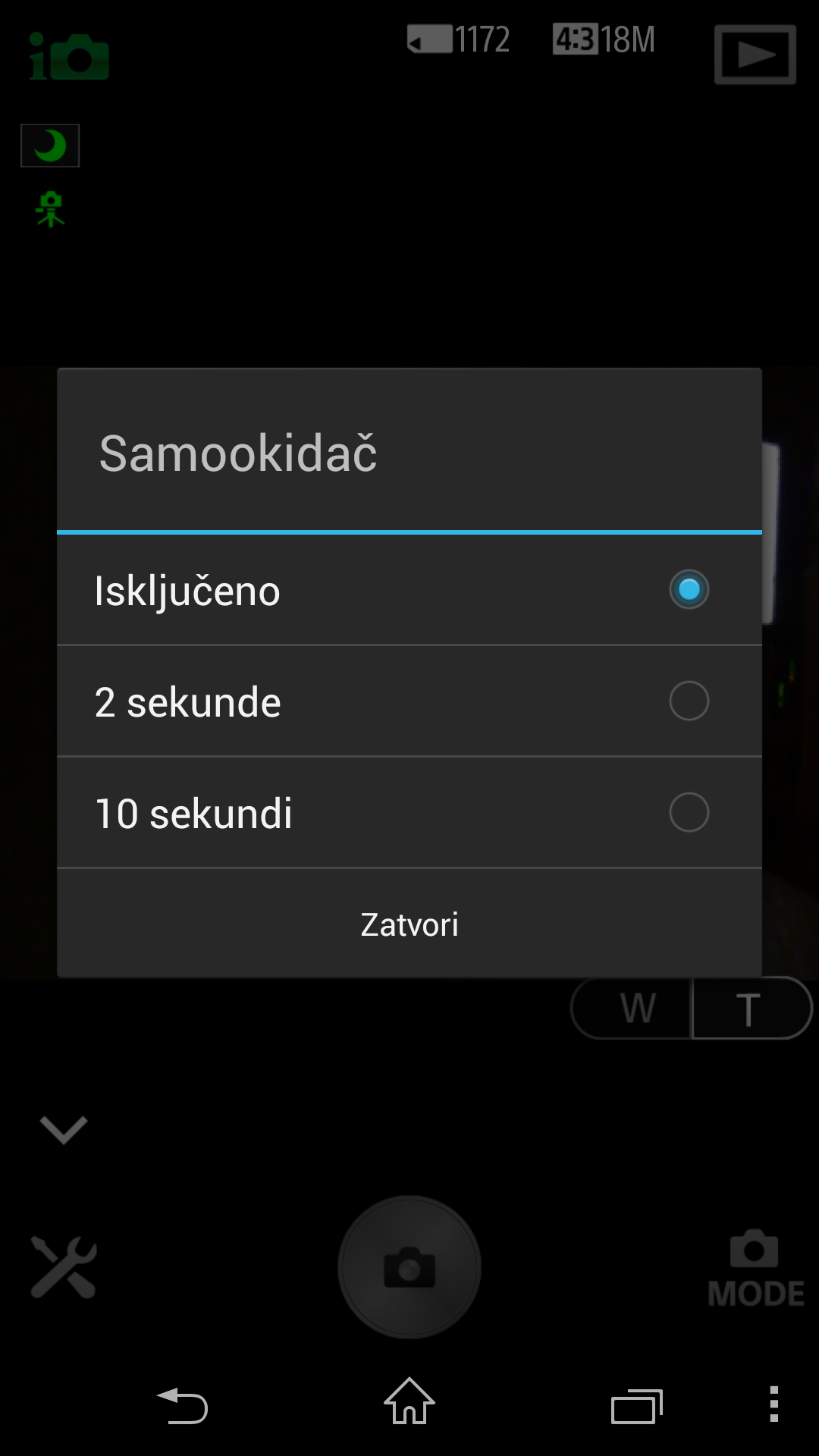
Task: Close the dialog with Zatvori
Action: [x=409, y=924]
